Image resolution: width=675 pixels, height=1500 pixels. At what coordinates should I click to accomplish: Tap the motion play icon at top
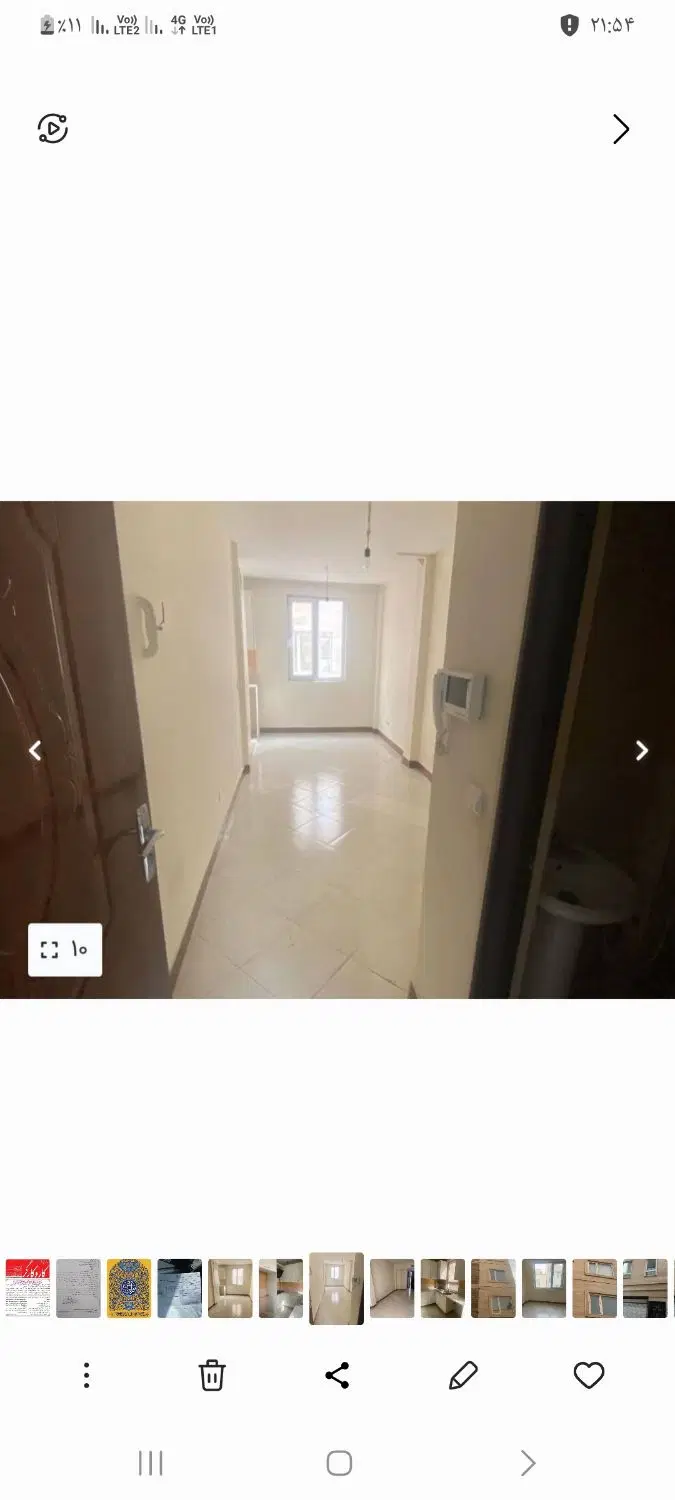pos(53,129)
